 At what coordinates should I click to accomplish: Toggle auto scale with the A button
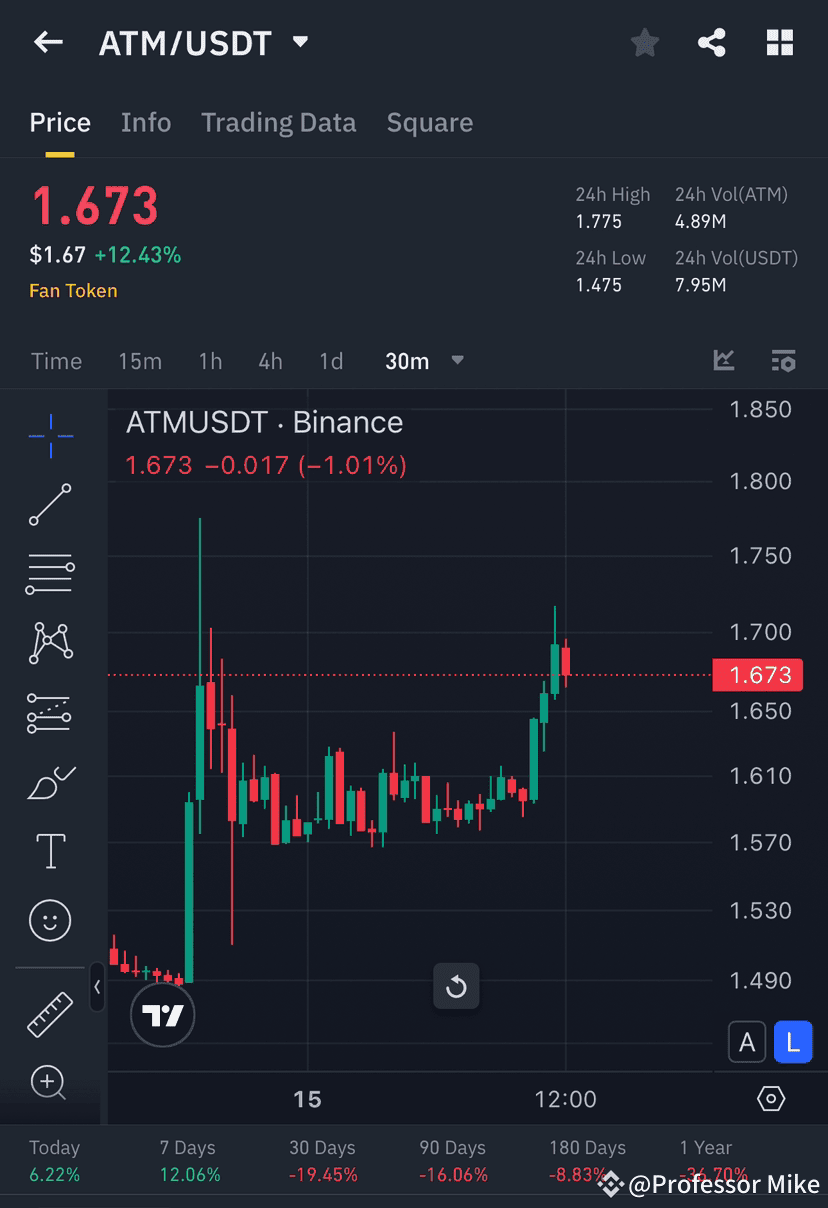point(747,1041)
